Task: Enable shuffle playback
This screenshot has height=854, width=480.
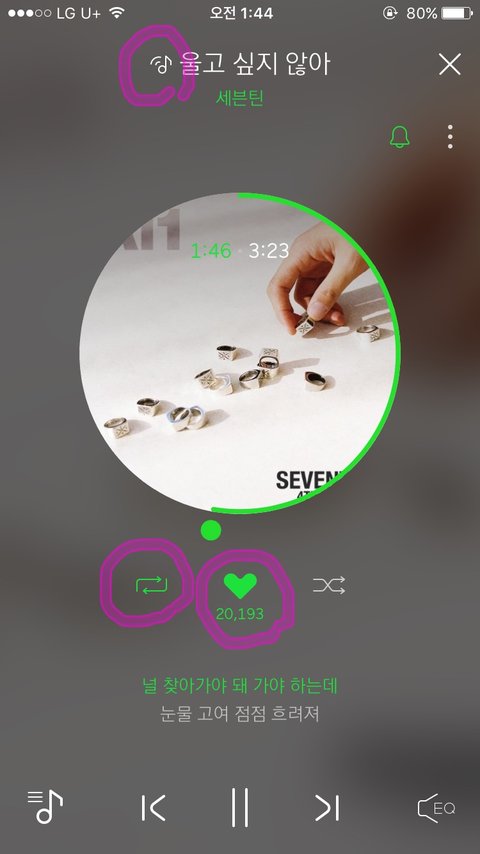Action: [x=329, y=585]
